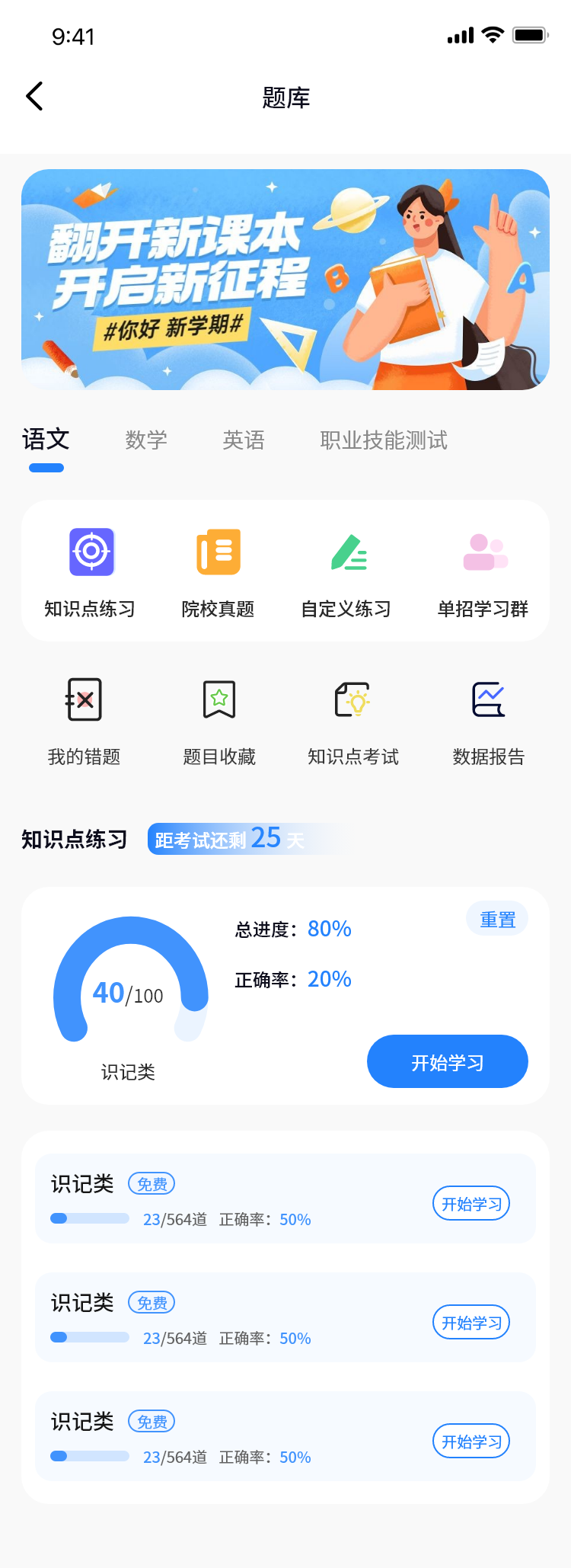Go back from the 题库 page

(x=35, y=97)
